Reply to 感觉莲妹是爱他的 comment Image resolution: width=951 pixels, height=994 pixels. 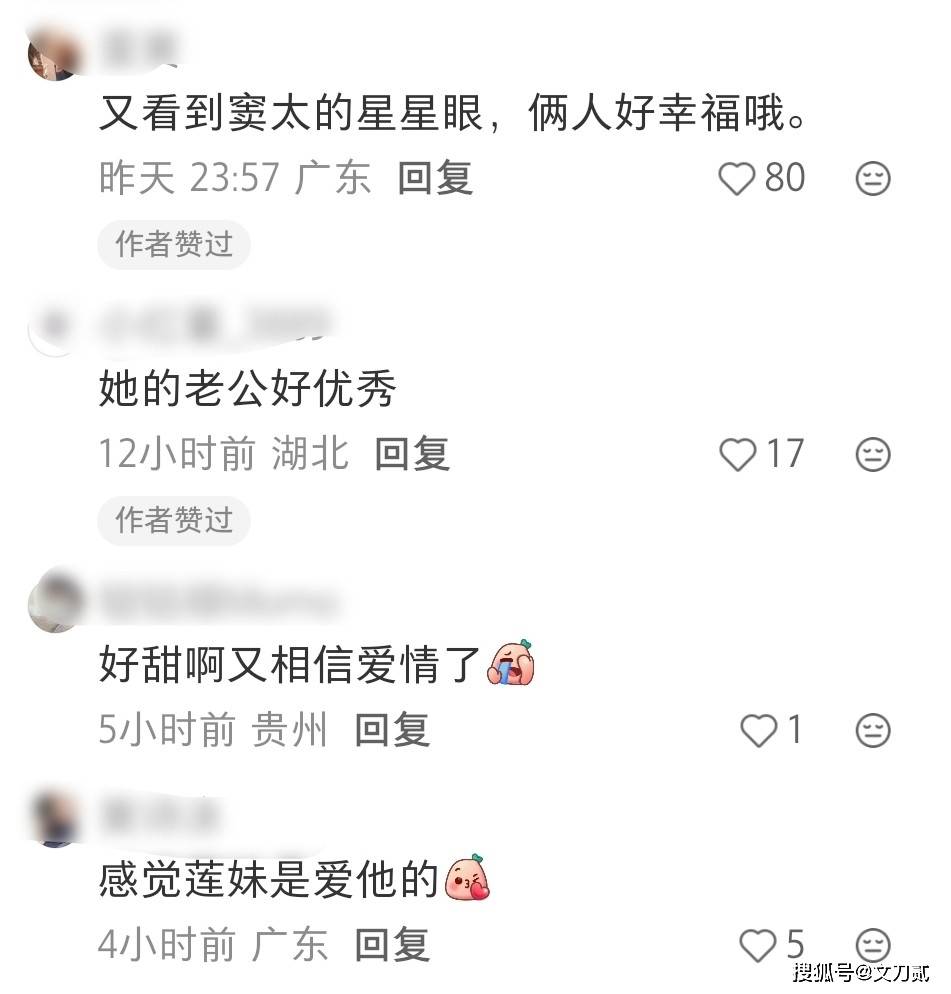click(392, 943)
